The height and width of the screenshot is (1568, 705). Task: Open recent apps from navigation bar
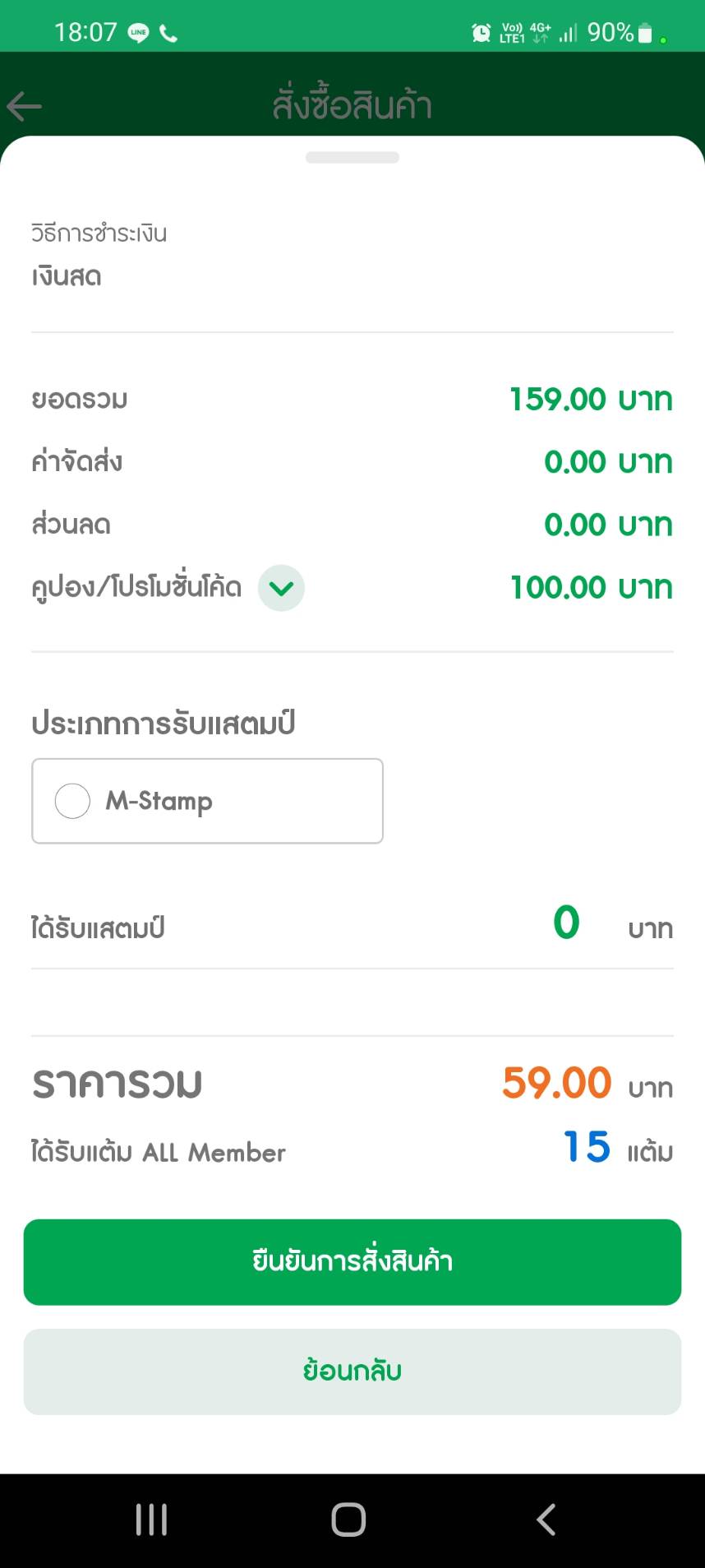point(152,1519)
